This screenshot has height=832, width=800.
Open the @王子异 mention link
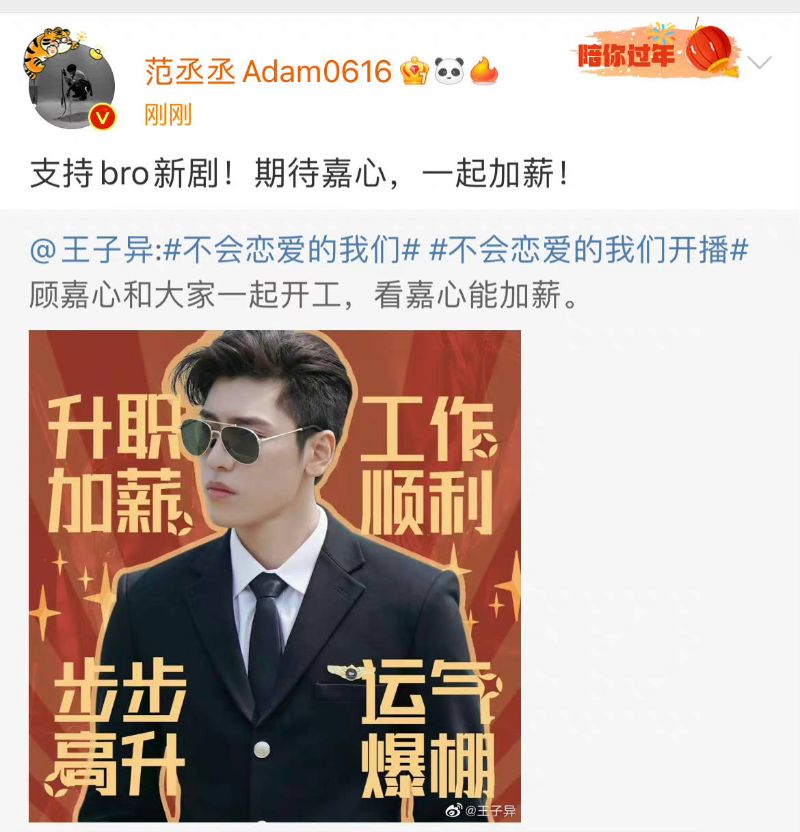click(x=91, y=251)
